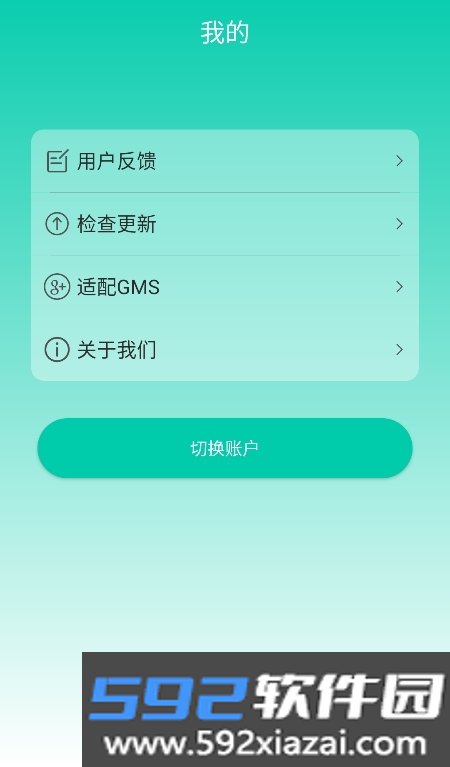The height and width of the screenshot is (767, 450).
Task: Tap 检查更新 to check for updates
Action: click(x=225, y=224)
